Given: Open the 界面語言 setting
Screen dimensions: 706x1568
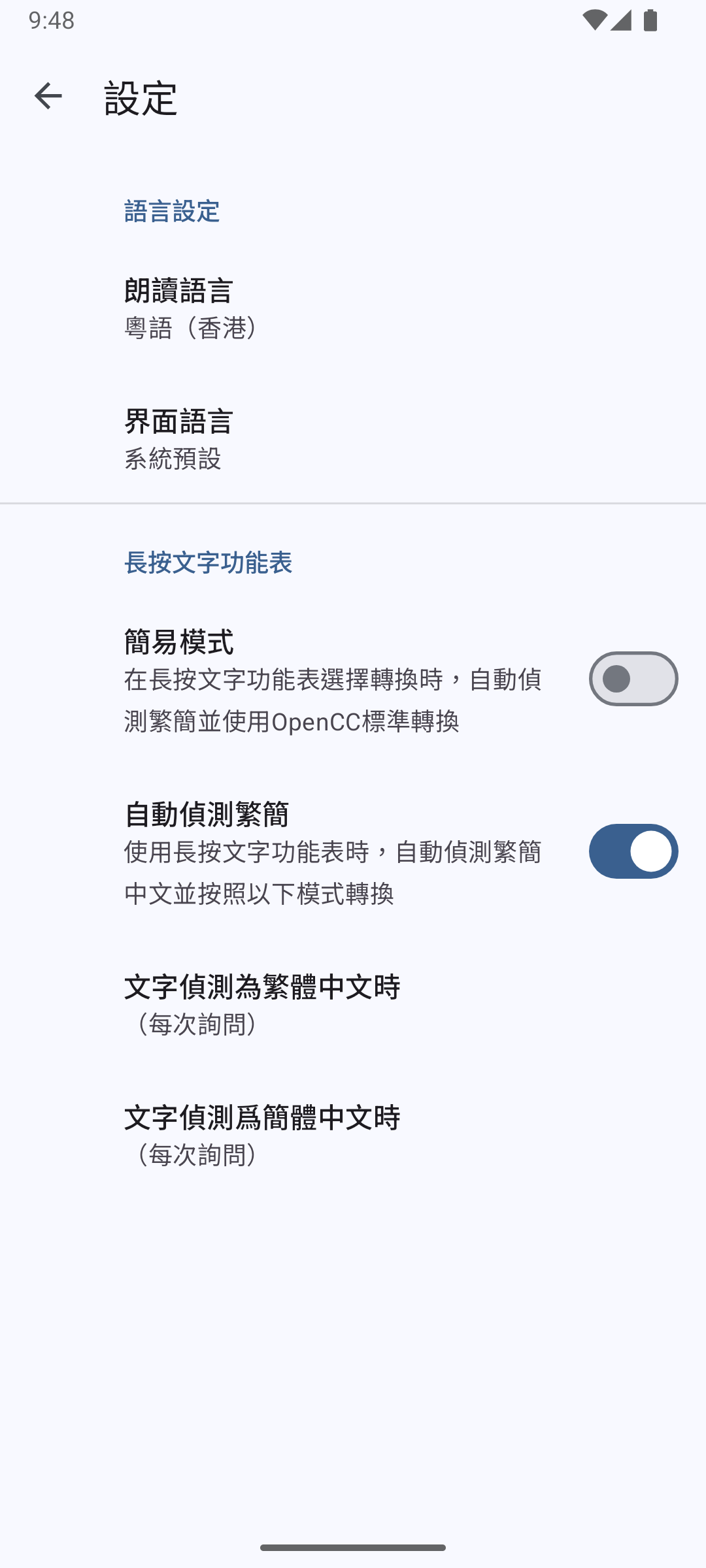Looking at the screenshot, I should point(353,438).
